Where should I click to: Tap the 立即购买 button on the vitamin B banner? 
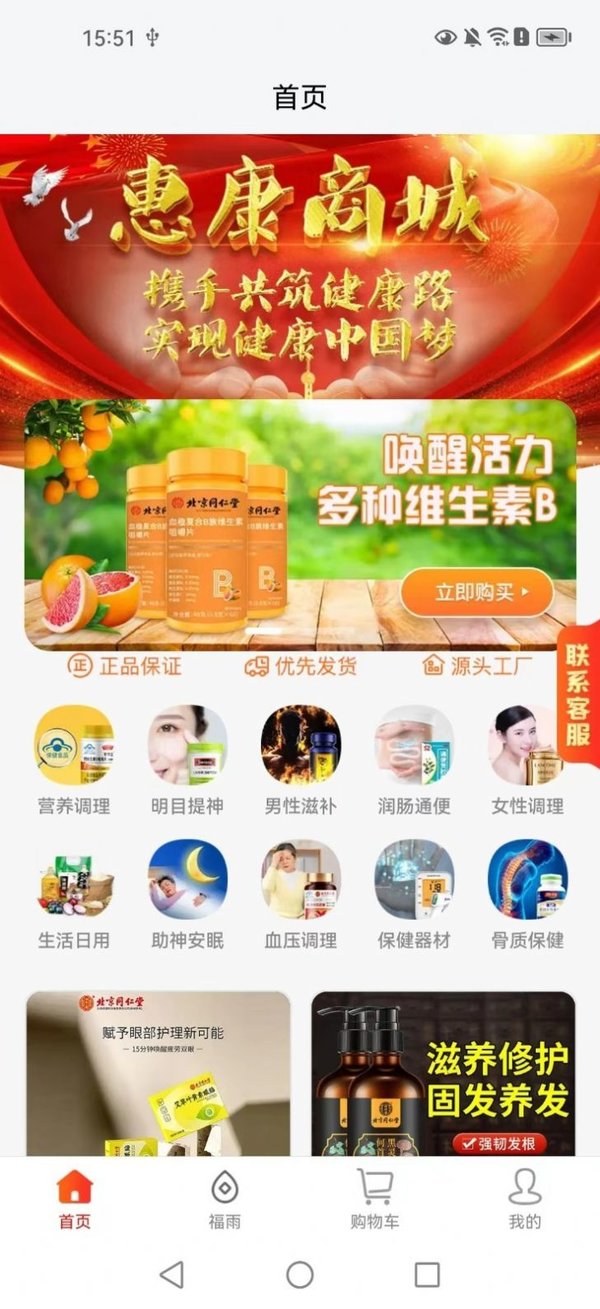click(x=477, y=593)
